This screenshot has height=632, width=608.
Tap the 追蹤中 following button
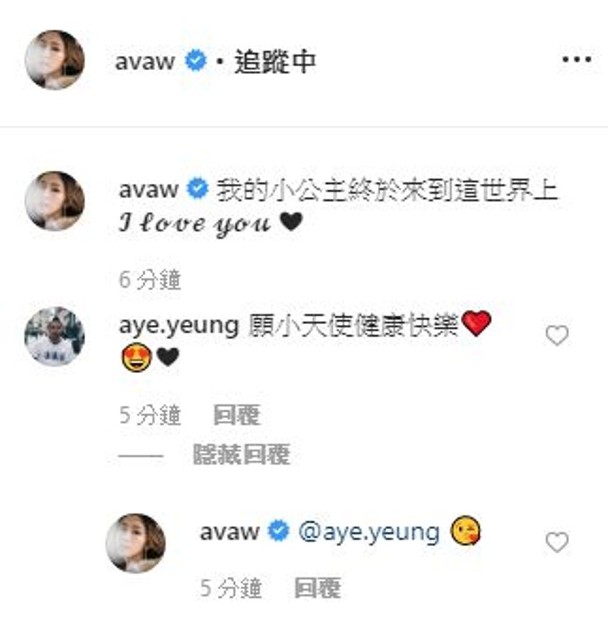(276, 60)
